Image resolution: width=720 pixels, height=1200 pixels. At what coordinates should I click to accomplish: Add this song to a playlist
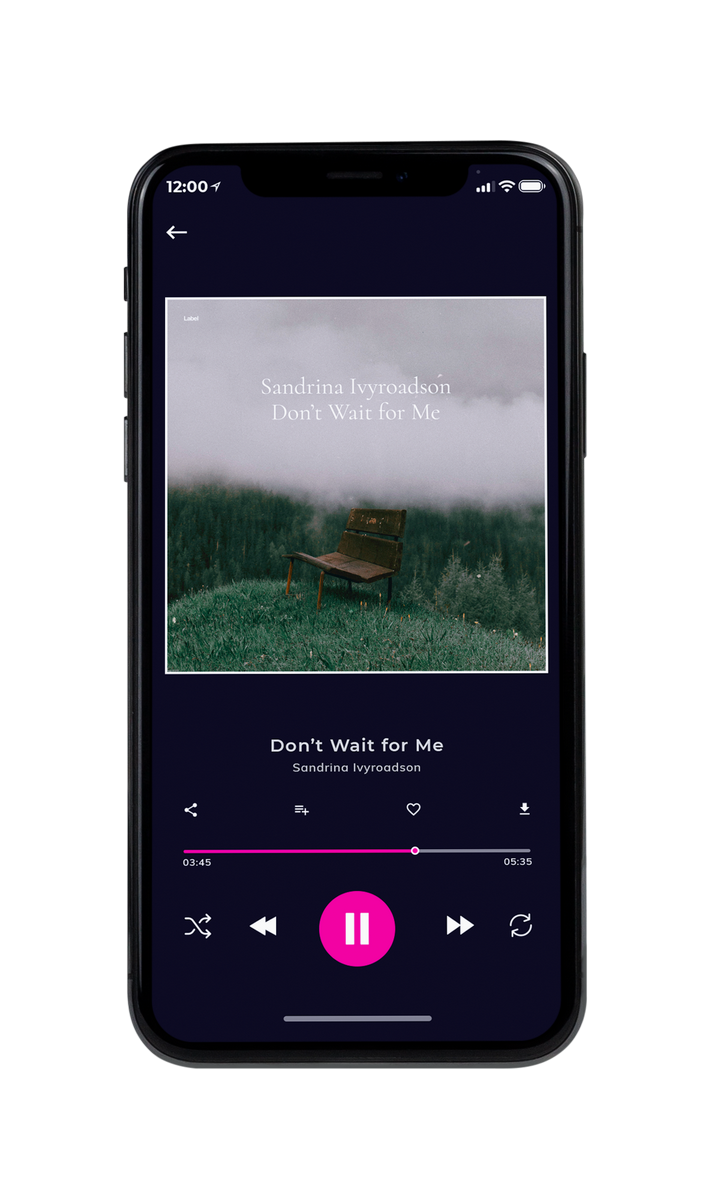(x=301, y=810)
